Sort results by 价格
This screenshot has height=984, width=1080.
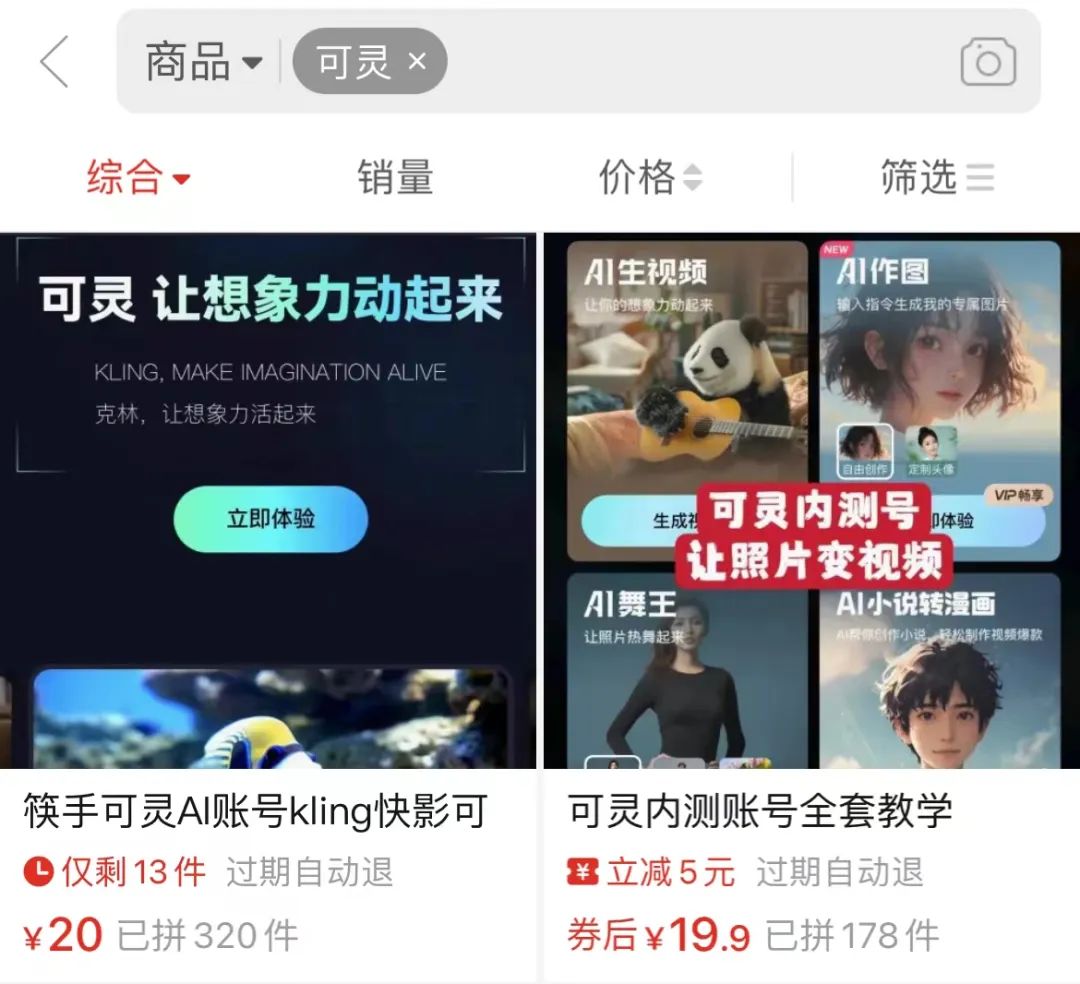point(650,178)
